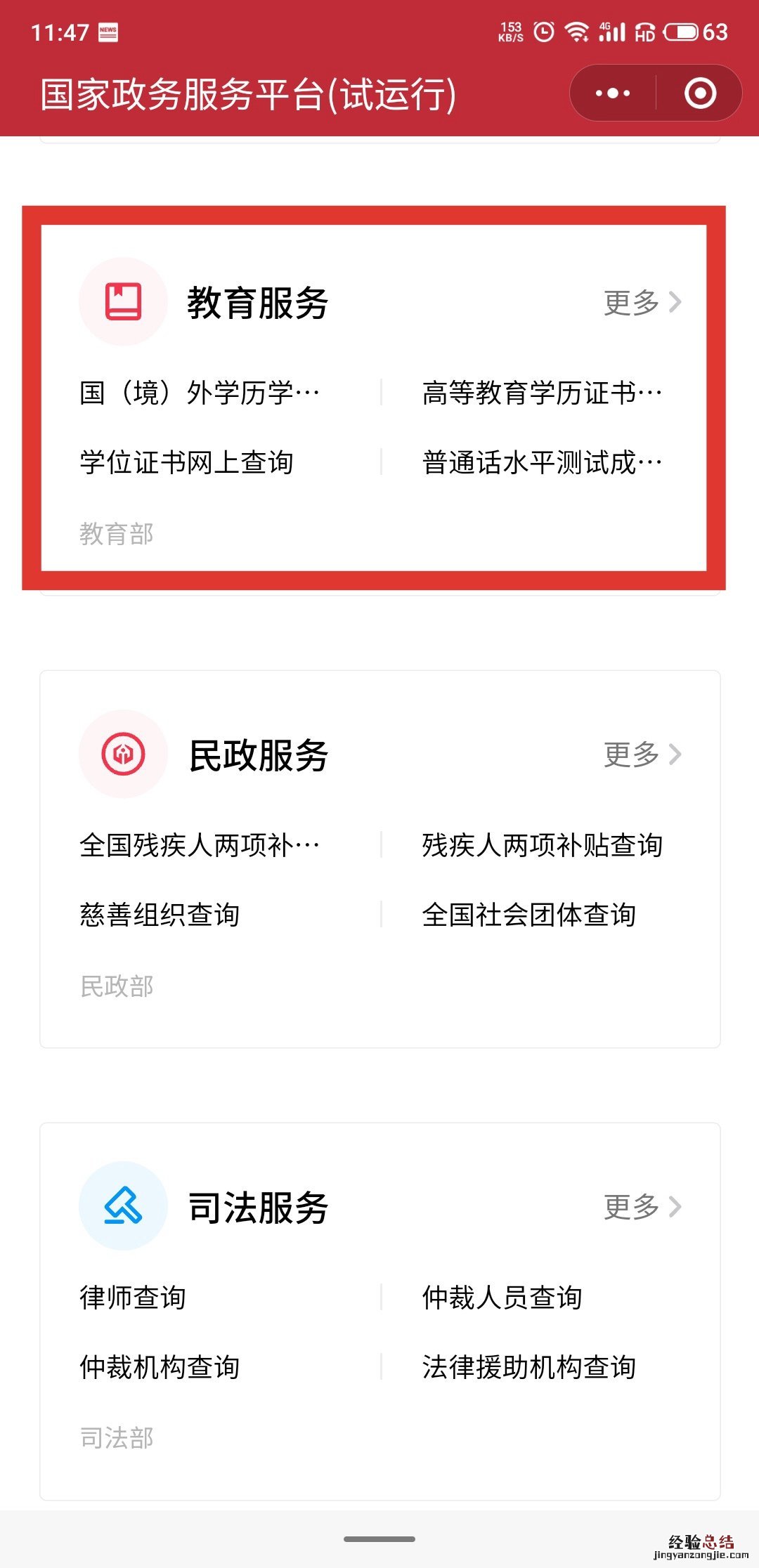This screenshot has height=1568, width=759.
Task: Open 全国残疾人两项补… service
Action: (200, 845)
